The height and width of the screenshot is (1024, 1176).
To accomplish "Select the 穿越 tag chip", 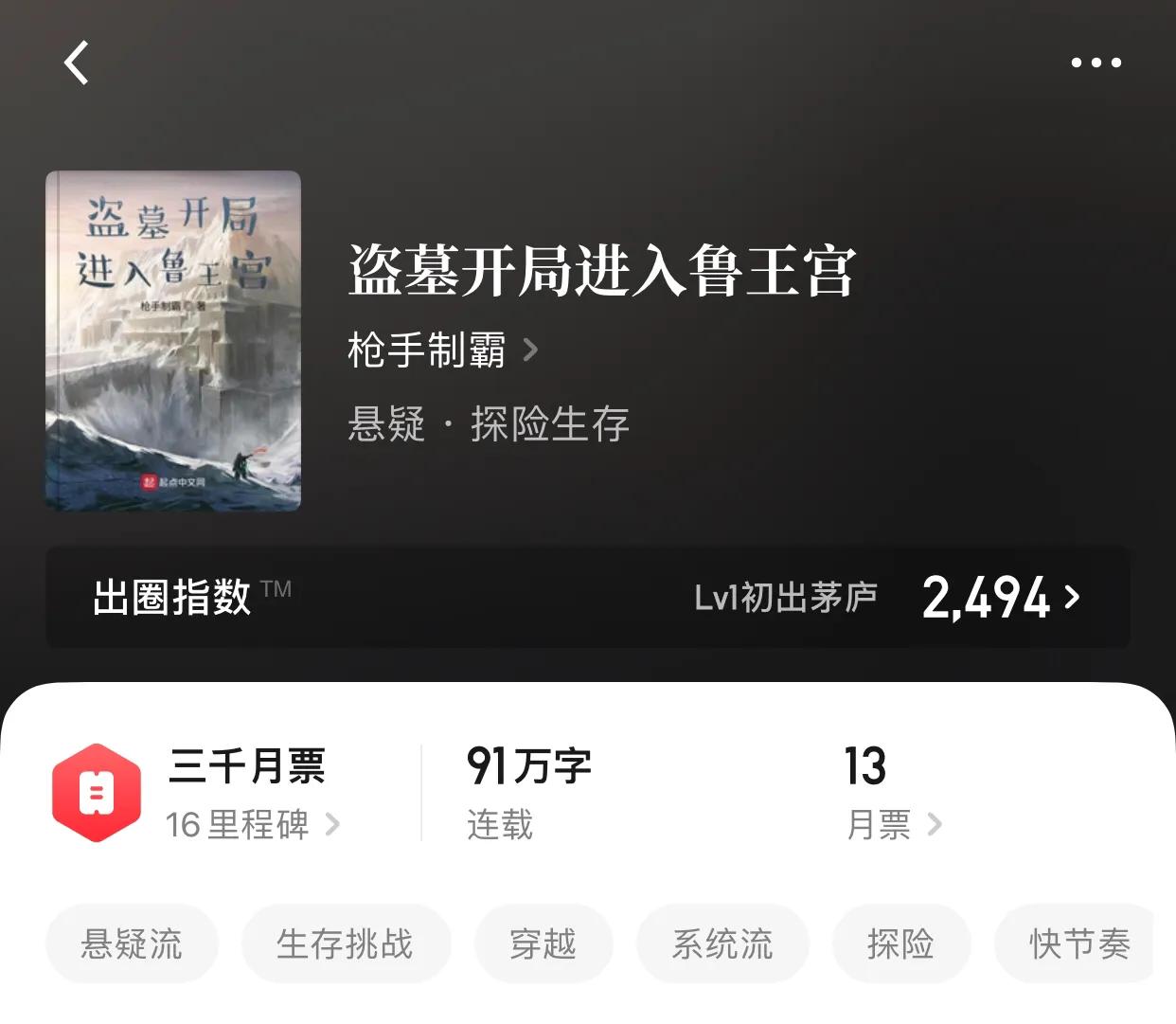I will pyautogui.click(x=543, y=943).
